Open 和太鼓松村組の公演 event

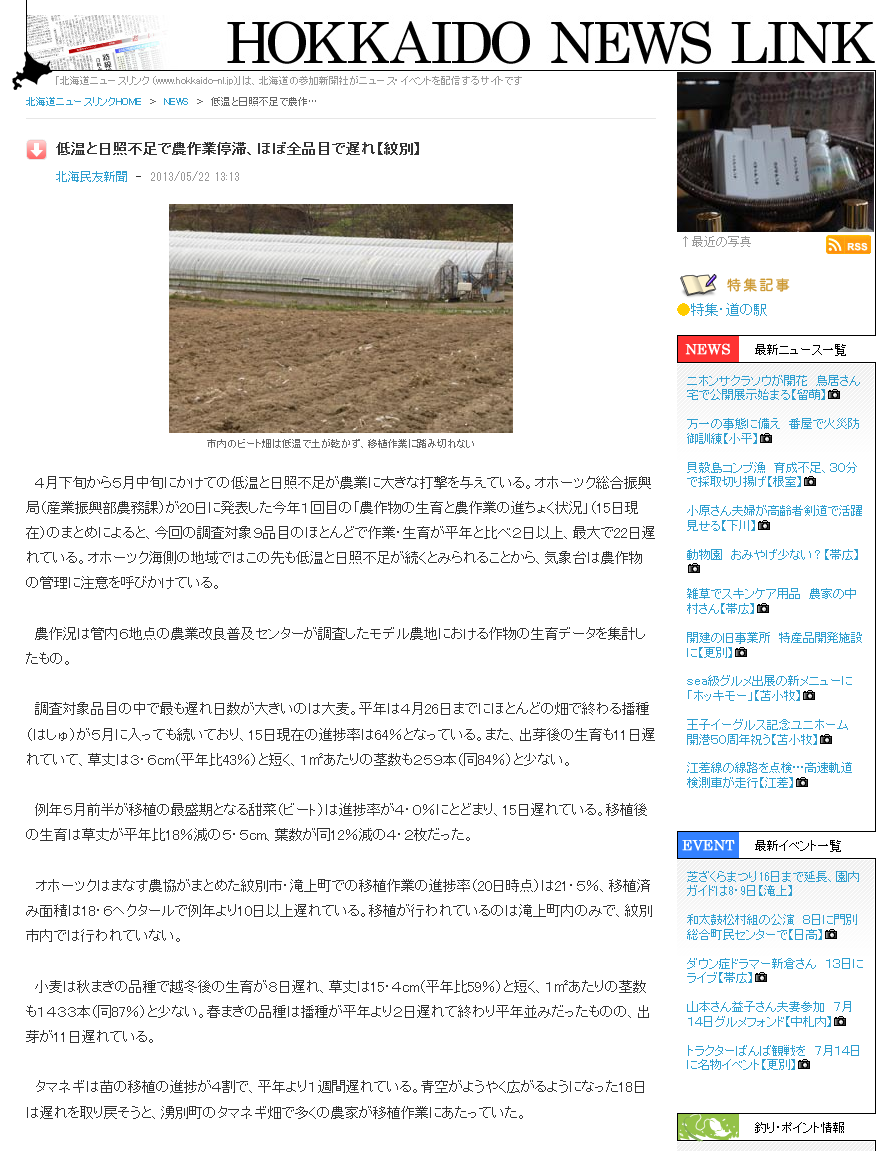click(x=772, y=926)
